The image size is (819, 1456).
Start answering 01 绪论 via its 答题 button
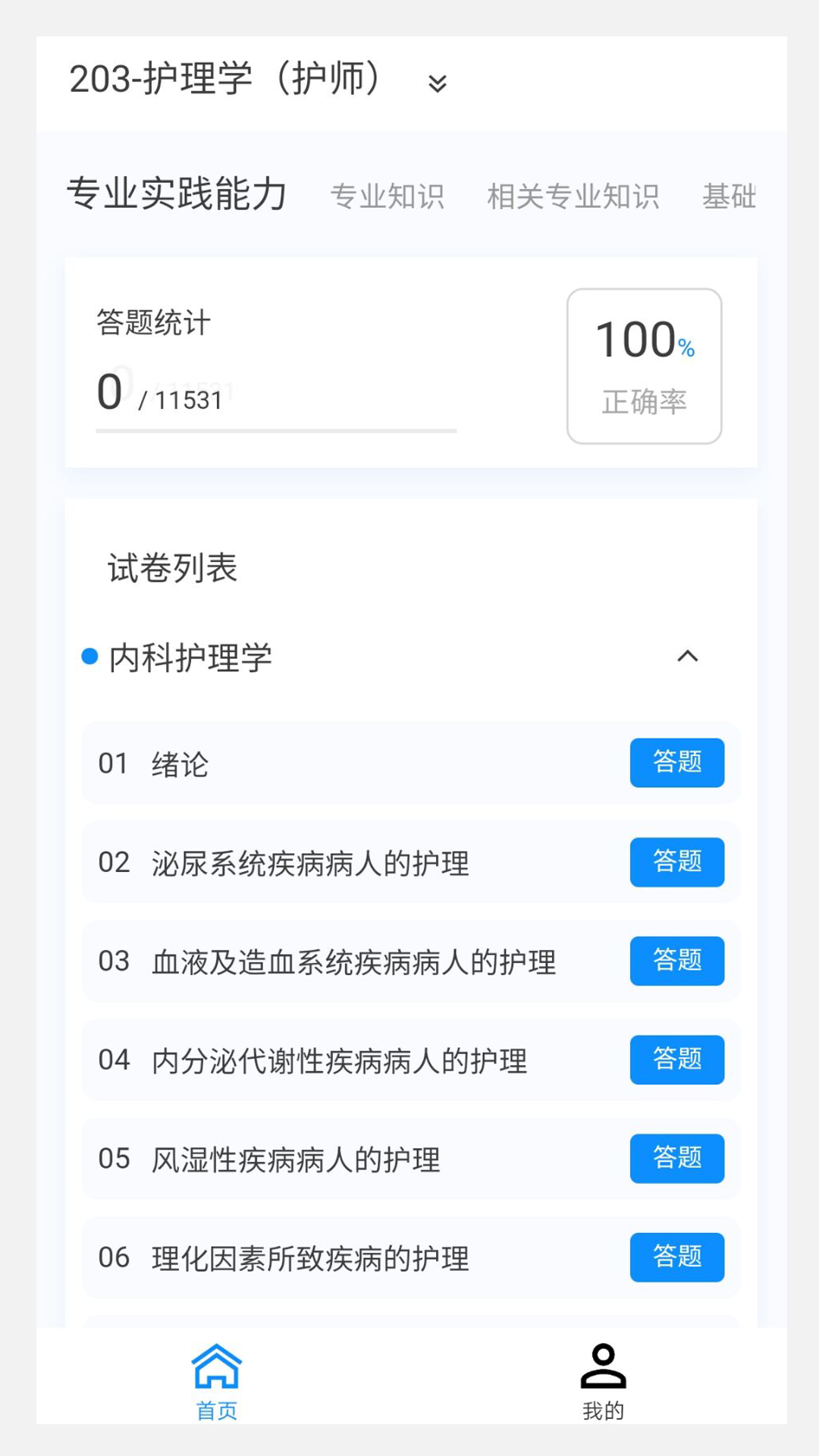[676, 764]
